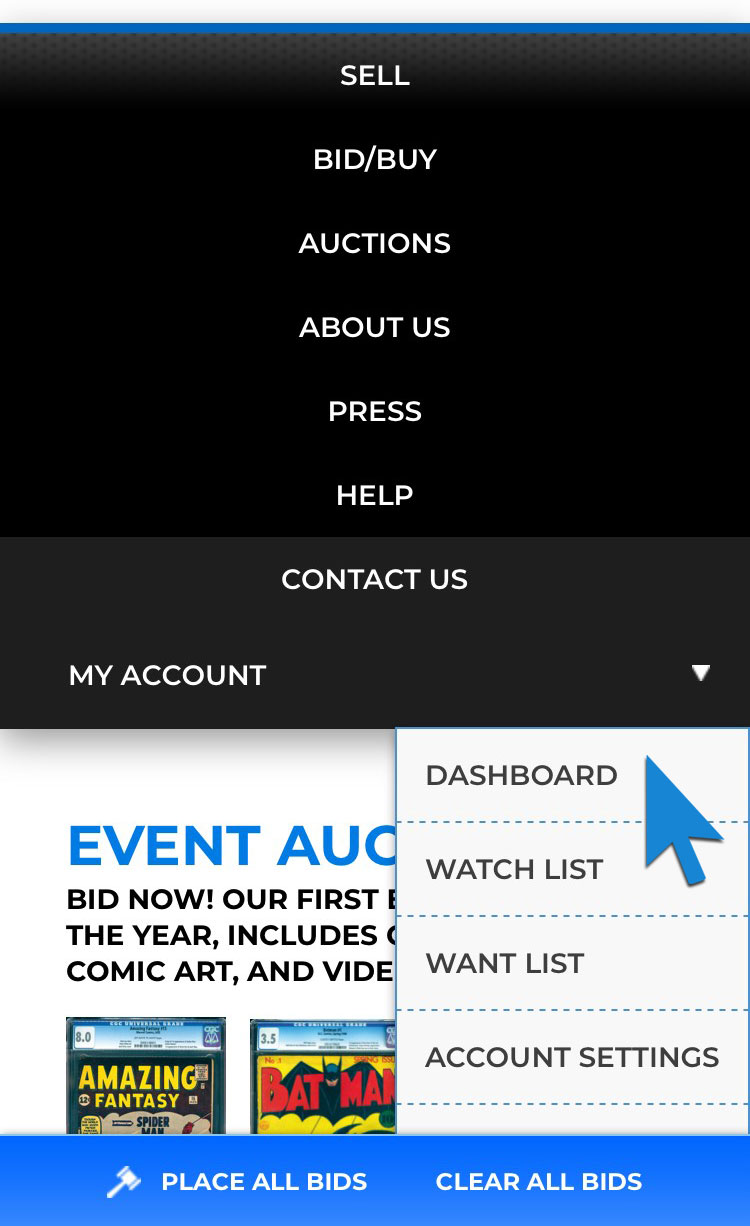
Task: Tap CLEAR ALL BIDS
Action: coord(539,1182)
